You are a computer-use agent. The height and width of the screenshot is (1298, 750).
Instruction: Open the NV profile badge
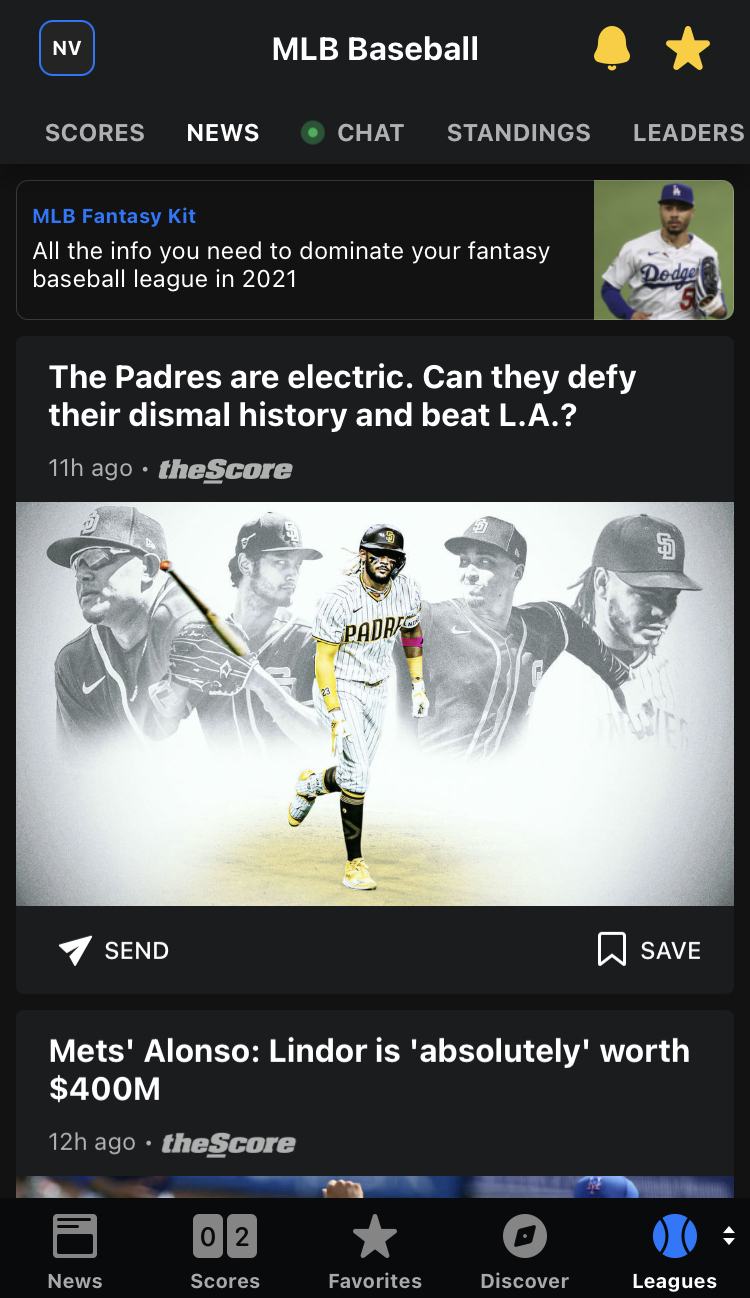tap(67, 48)
